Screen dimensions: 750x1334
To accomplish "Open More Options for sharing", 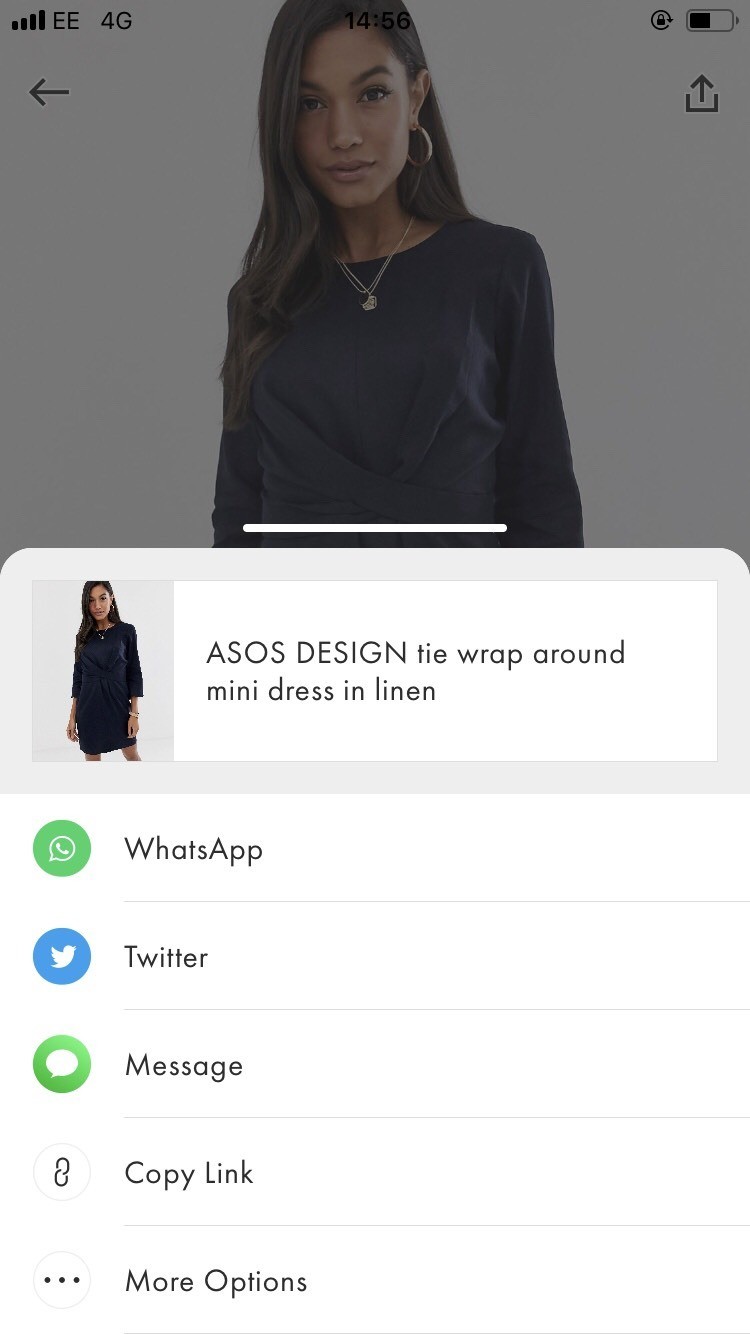I will 215,1281.
